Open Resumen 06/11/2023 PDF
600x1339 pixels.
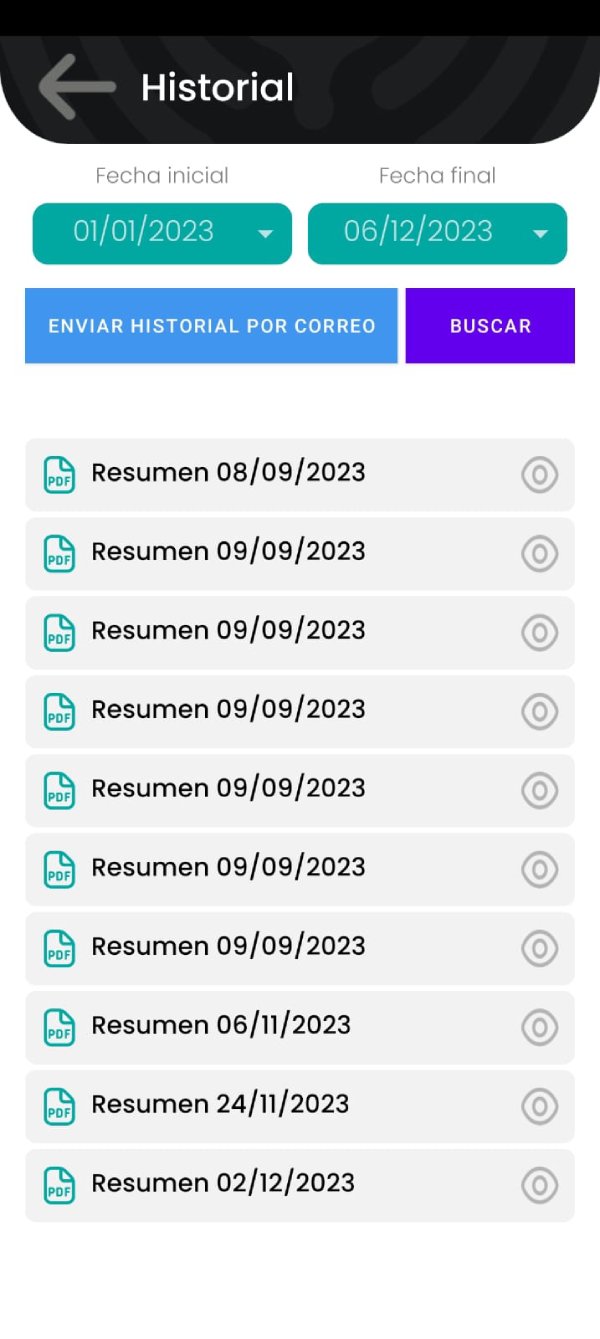point(300,1028)
